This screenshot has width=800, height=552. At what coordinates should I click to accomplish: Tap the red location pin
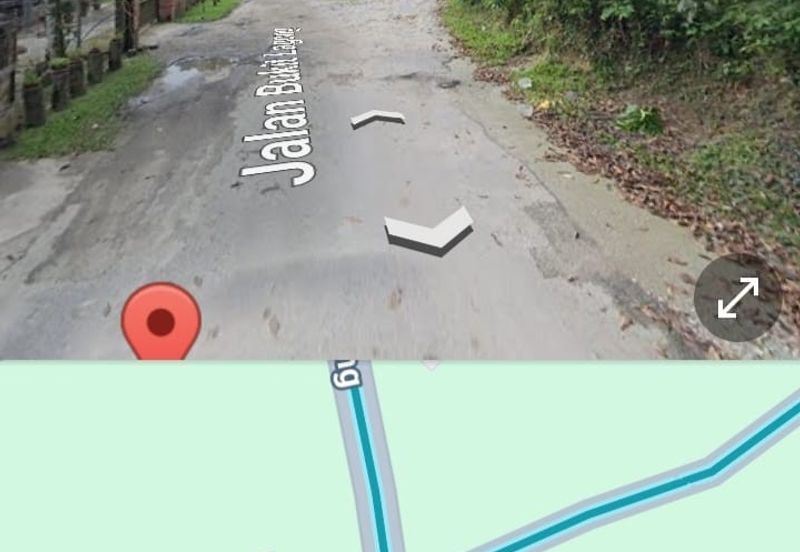click(x=161, y=320)
